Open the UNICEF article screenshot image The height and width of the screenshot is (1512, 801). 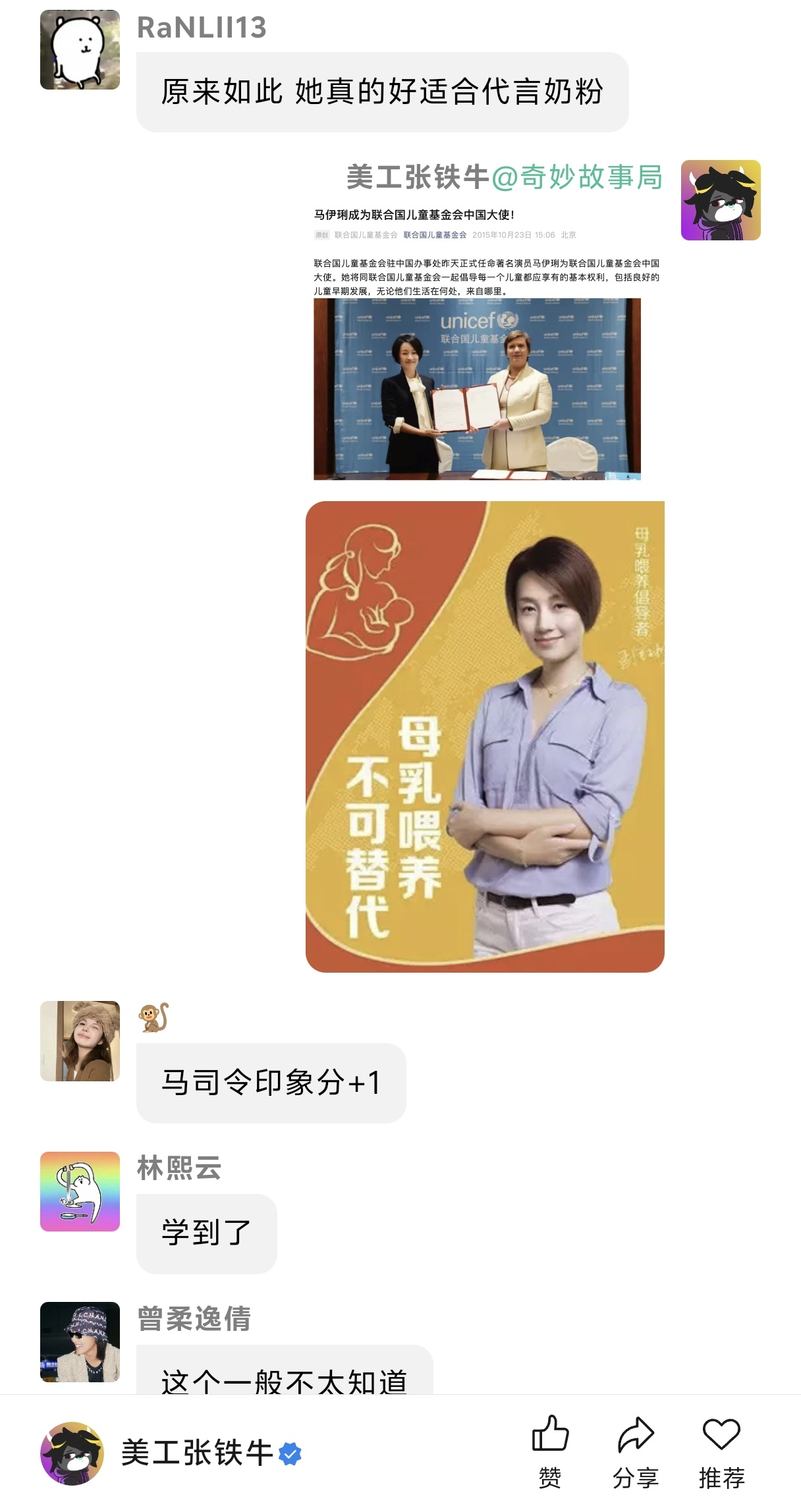(477, 389)
